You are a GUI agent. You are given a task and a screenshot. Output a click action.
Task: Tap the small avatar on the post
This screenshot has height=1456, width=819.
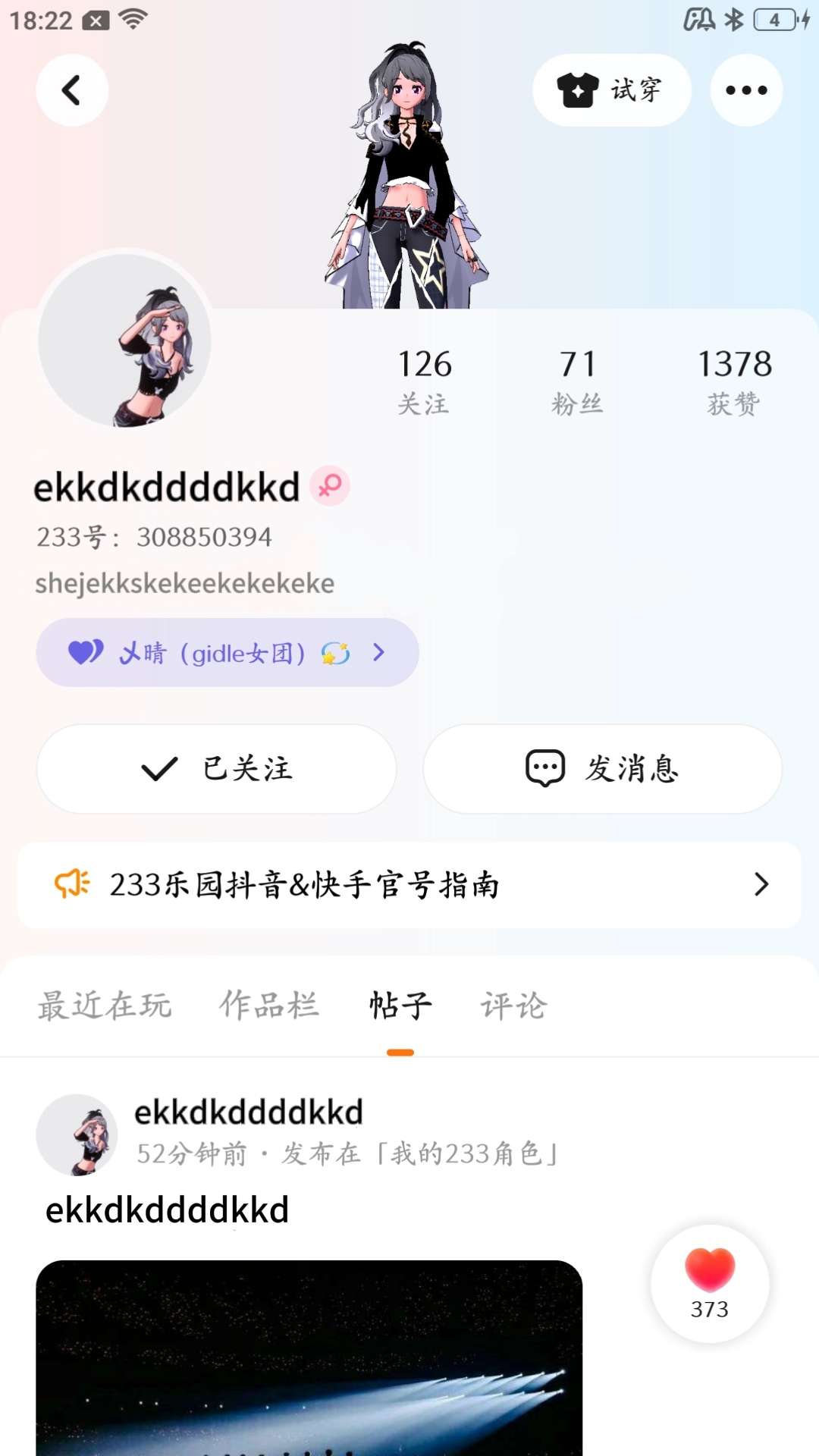click(77, 1134)
